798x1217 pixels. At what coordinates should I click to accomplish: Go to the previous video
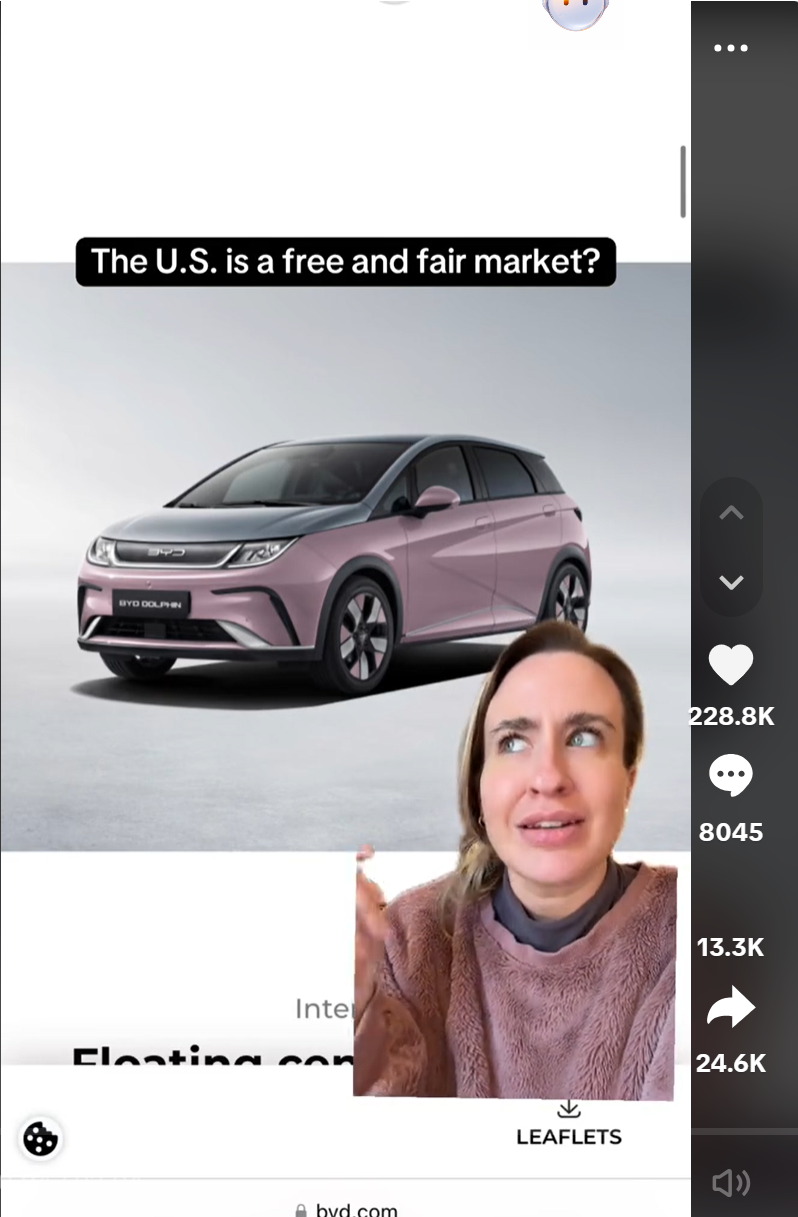coord(731,513)
